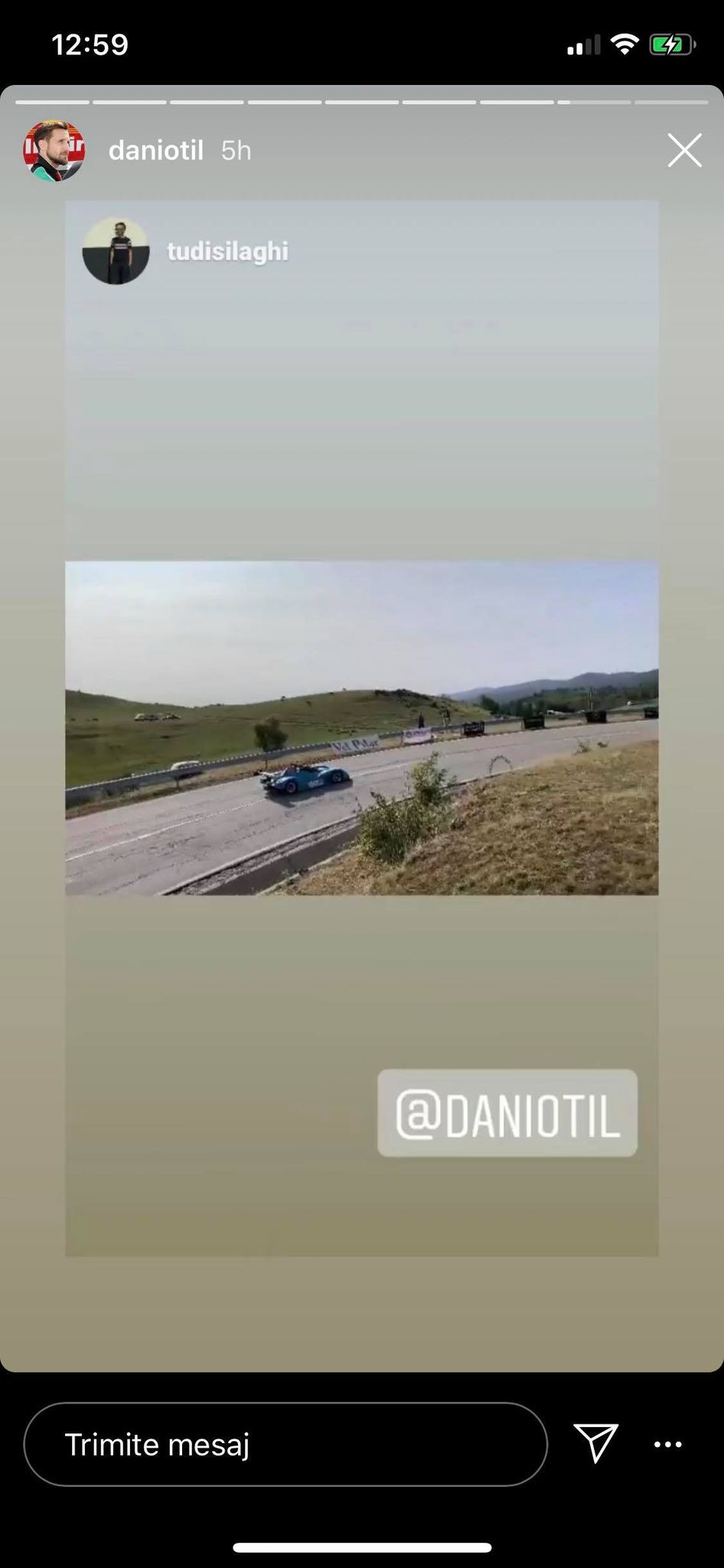The width and height of the screenshot is (724, 1568).
Task: Share this story via paper plane
Action: (x=595, y=1444)
